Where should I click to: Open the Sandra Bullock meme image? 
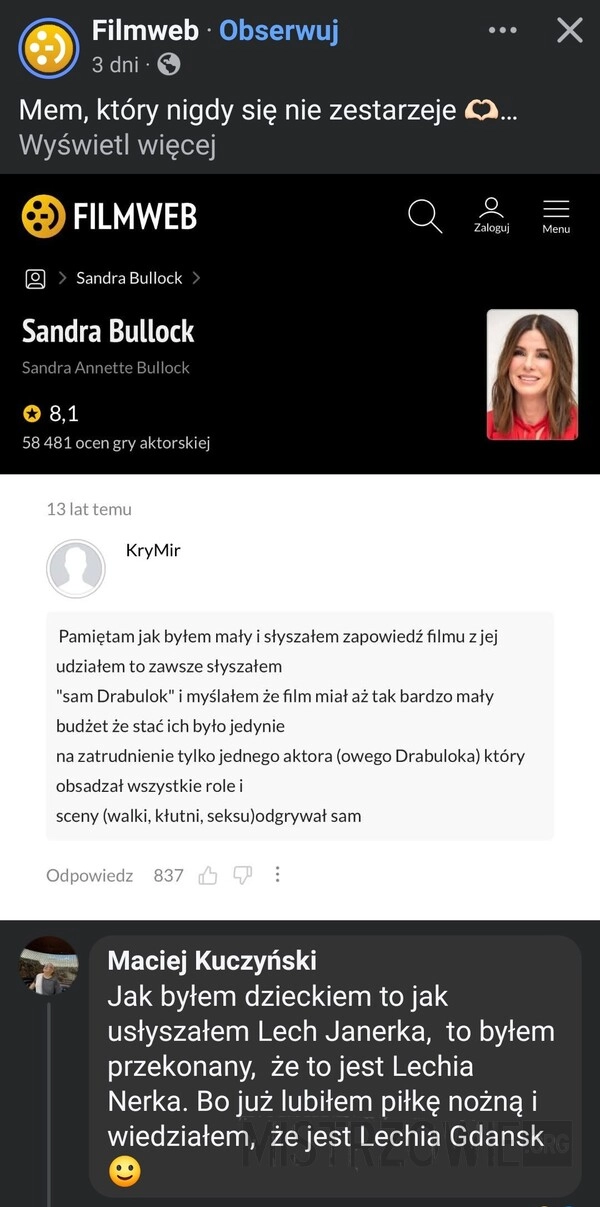[300, 545]
